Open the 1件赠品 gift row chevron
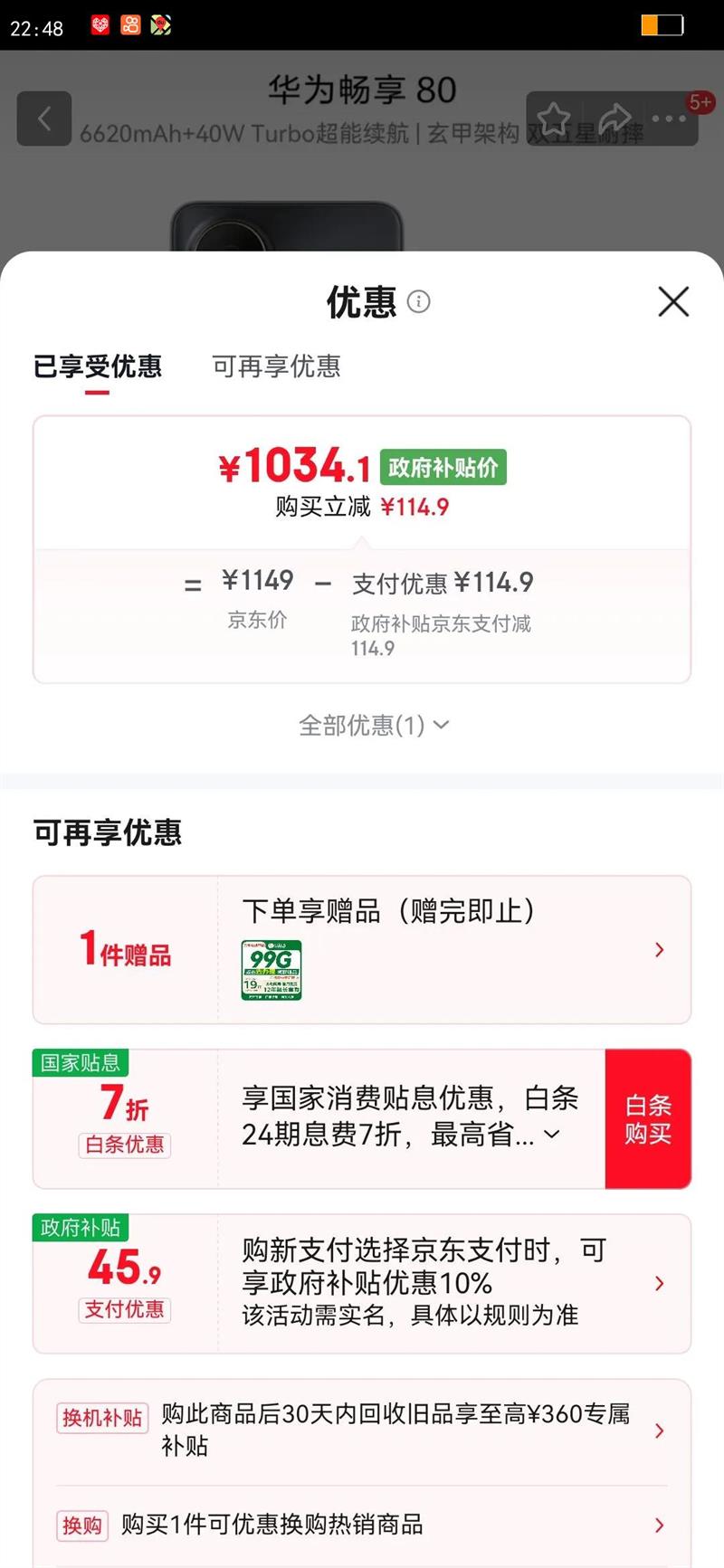The image size is (724, 1568). pyautogui.click(x=658, y=950)
